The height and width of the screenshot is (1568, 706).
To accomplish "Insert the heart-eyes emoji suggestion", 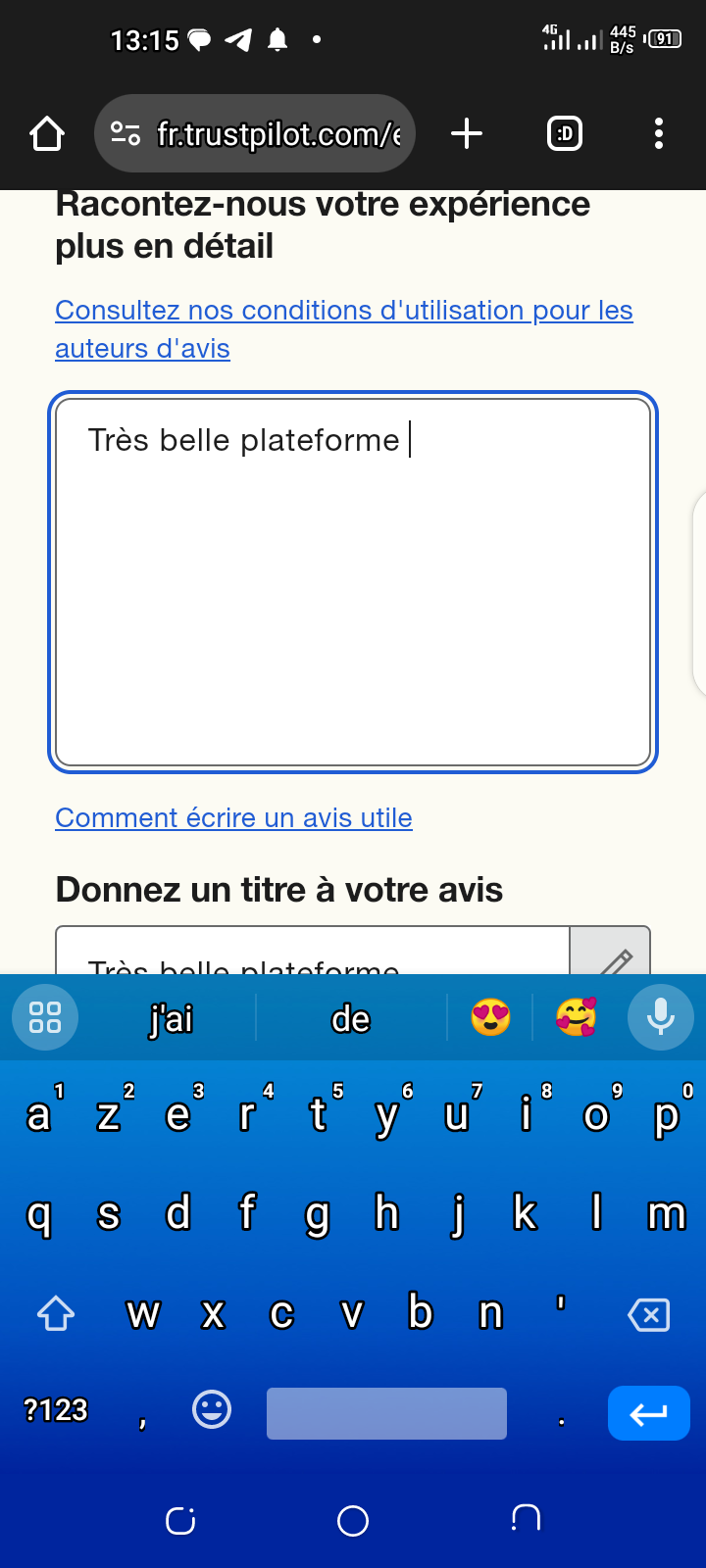I will [x=490, y=1018].
